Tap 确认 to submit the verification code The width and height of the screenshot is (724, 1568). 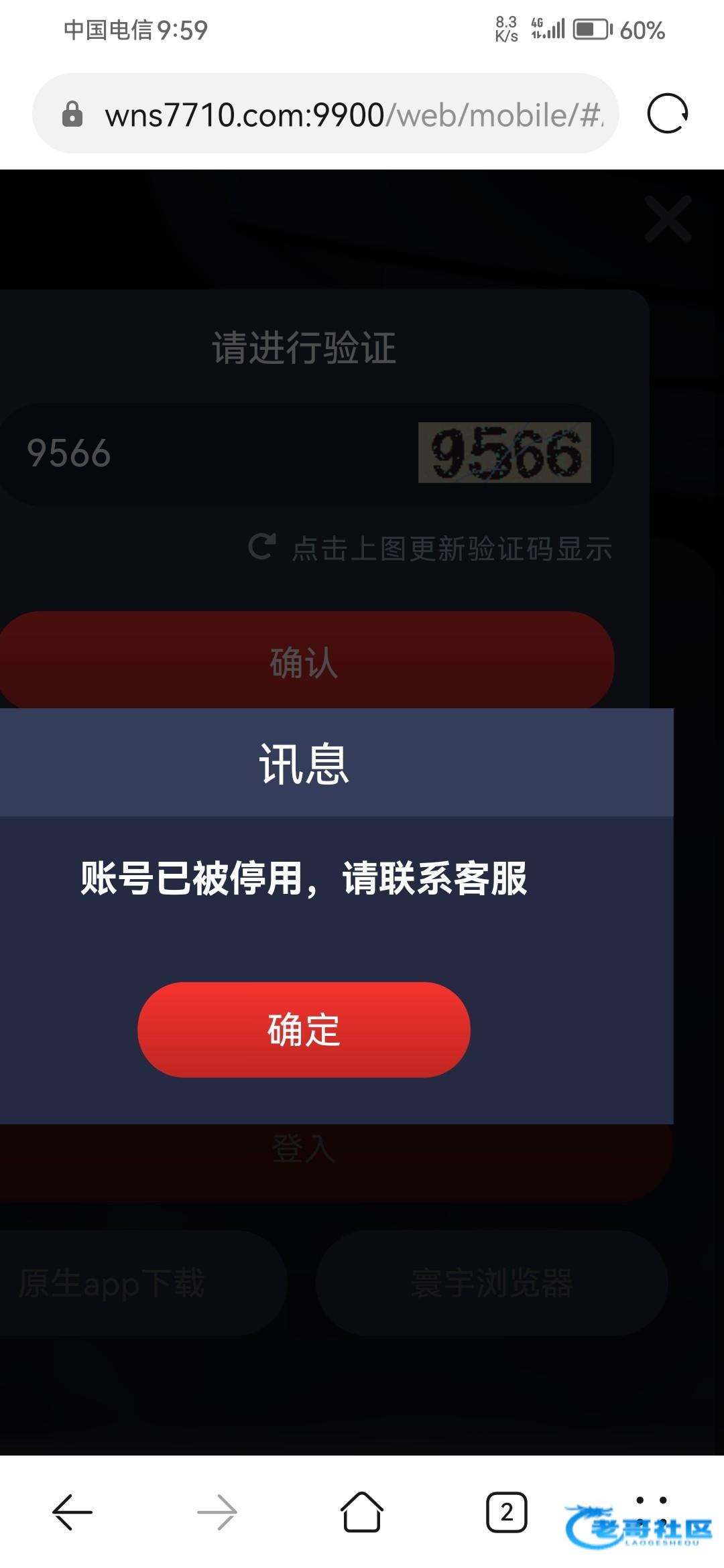coord(305,662)
